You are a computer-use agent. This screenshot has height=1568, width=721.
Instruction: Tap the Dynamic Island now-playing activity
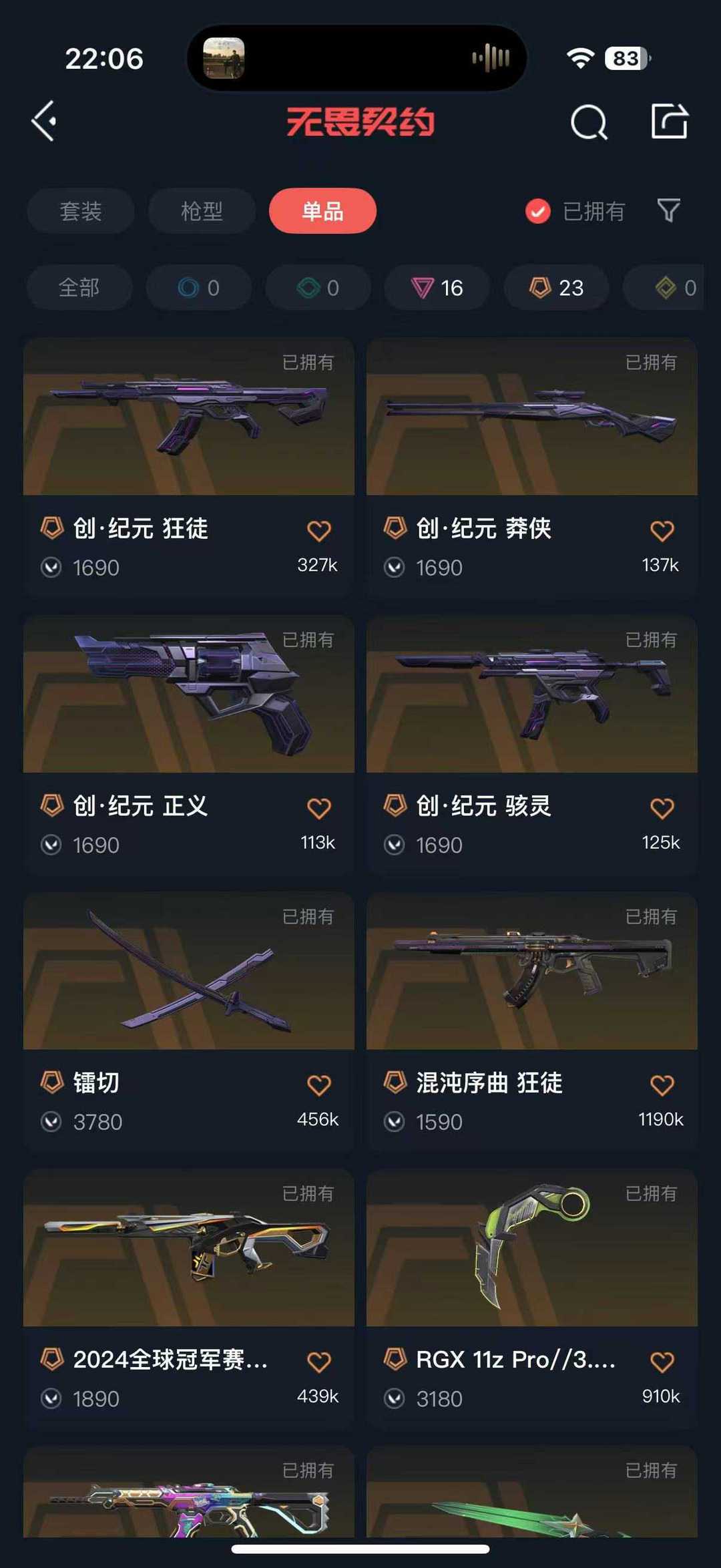[x=357, y=58]
